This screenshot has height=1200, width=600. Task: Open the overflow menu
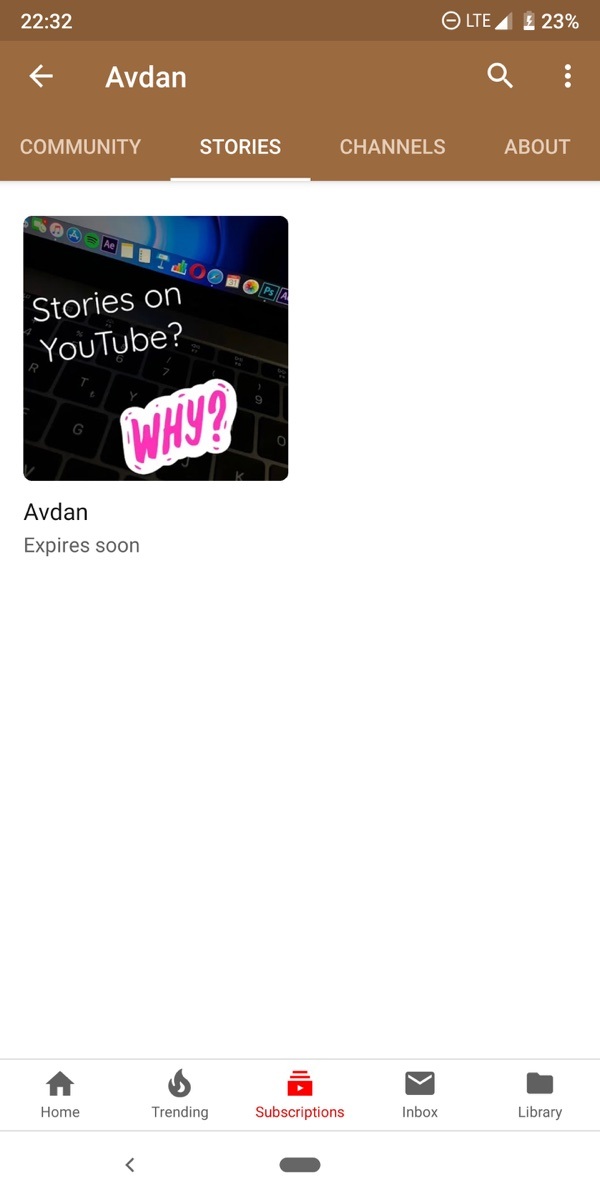point(567,76)
